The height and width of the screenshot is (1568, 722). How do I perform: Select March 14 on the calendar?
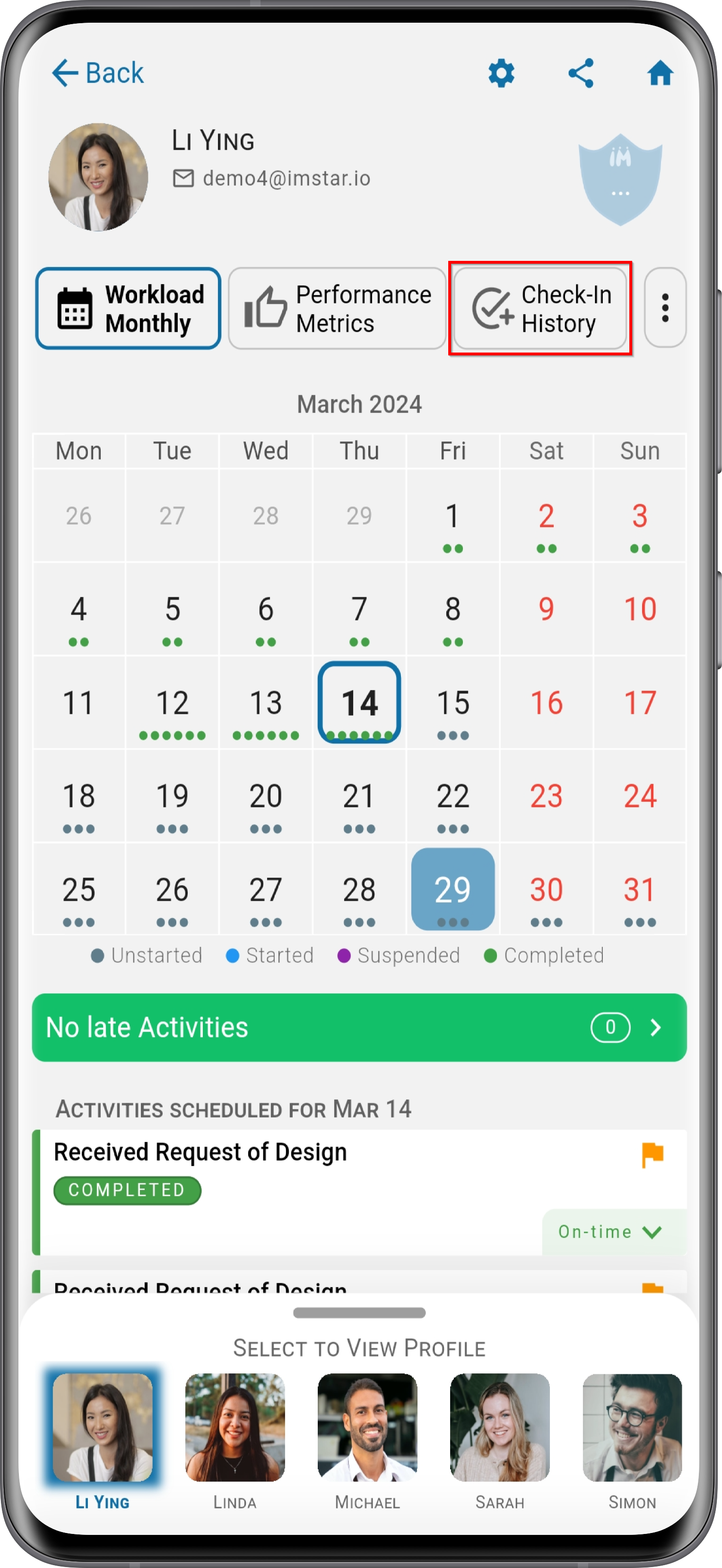tap(359, 702)
